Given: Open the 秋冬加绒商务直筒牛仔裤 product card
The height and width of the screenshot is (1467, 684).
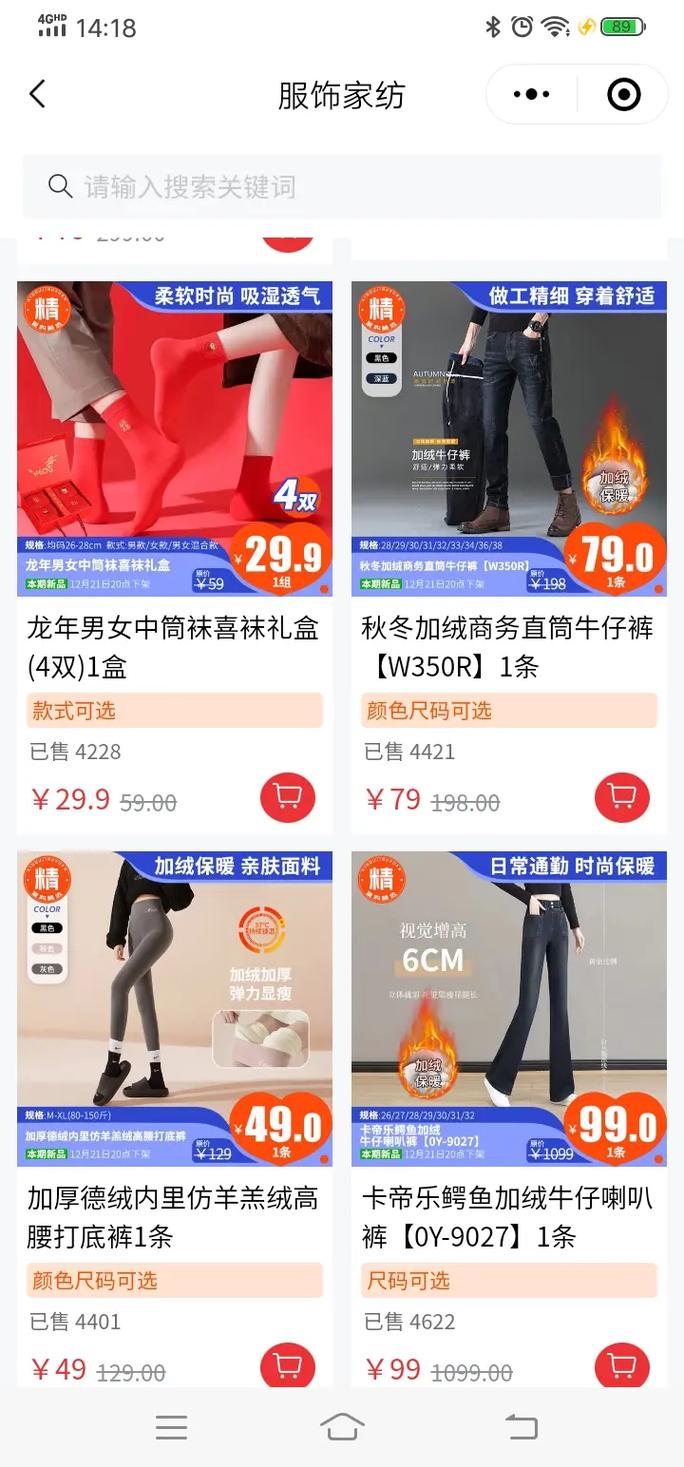Looking at the screenshot, I should coord(509,558).
